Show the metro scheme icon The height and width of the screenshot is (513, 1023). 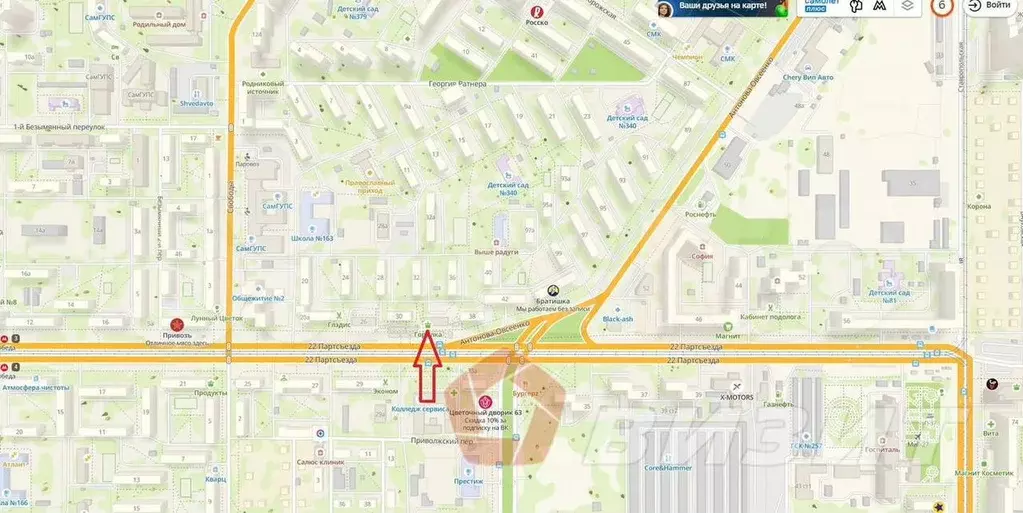879,6
